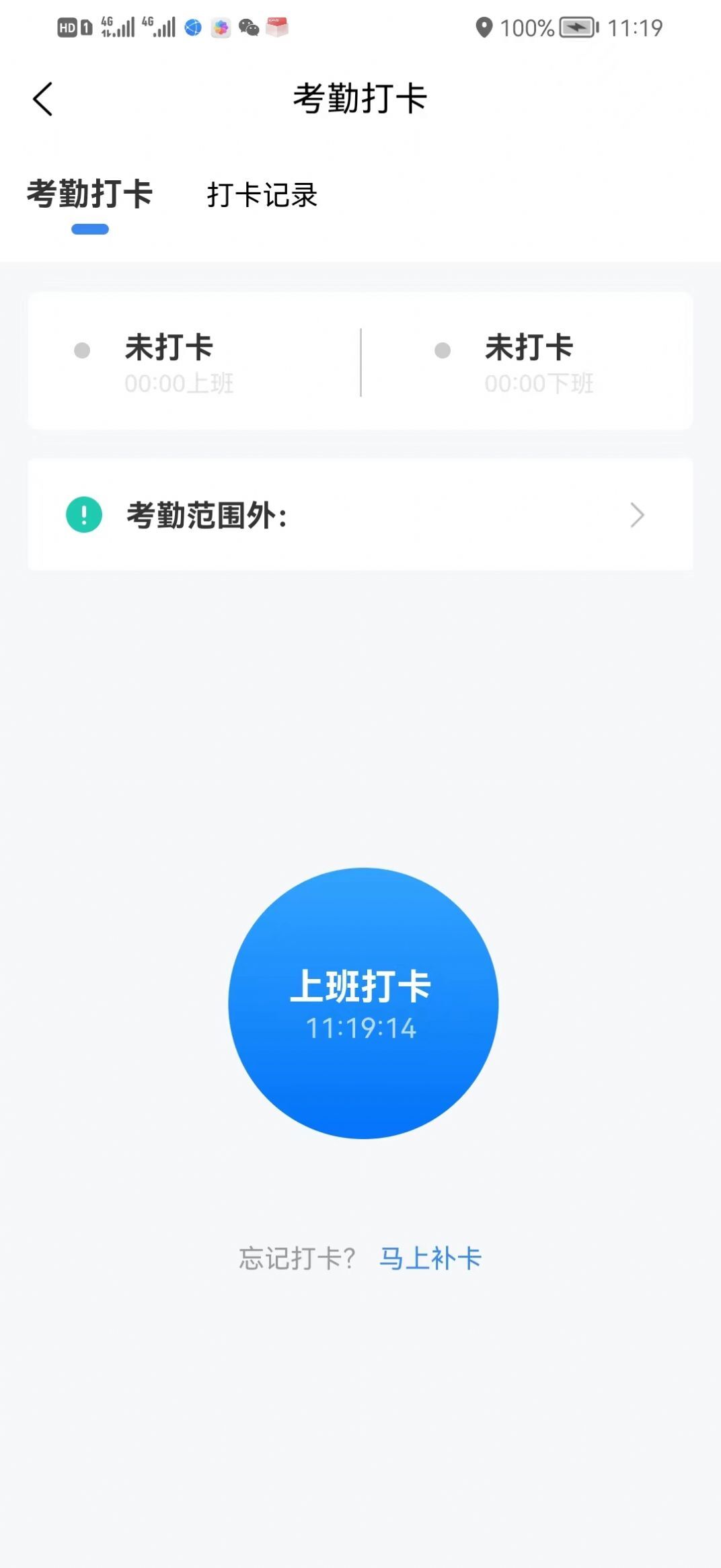Open 马上补卡 to fix missed punch
This screenshot has width=721, height=1568.
[431, 1257]
